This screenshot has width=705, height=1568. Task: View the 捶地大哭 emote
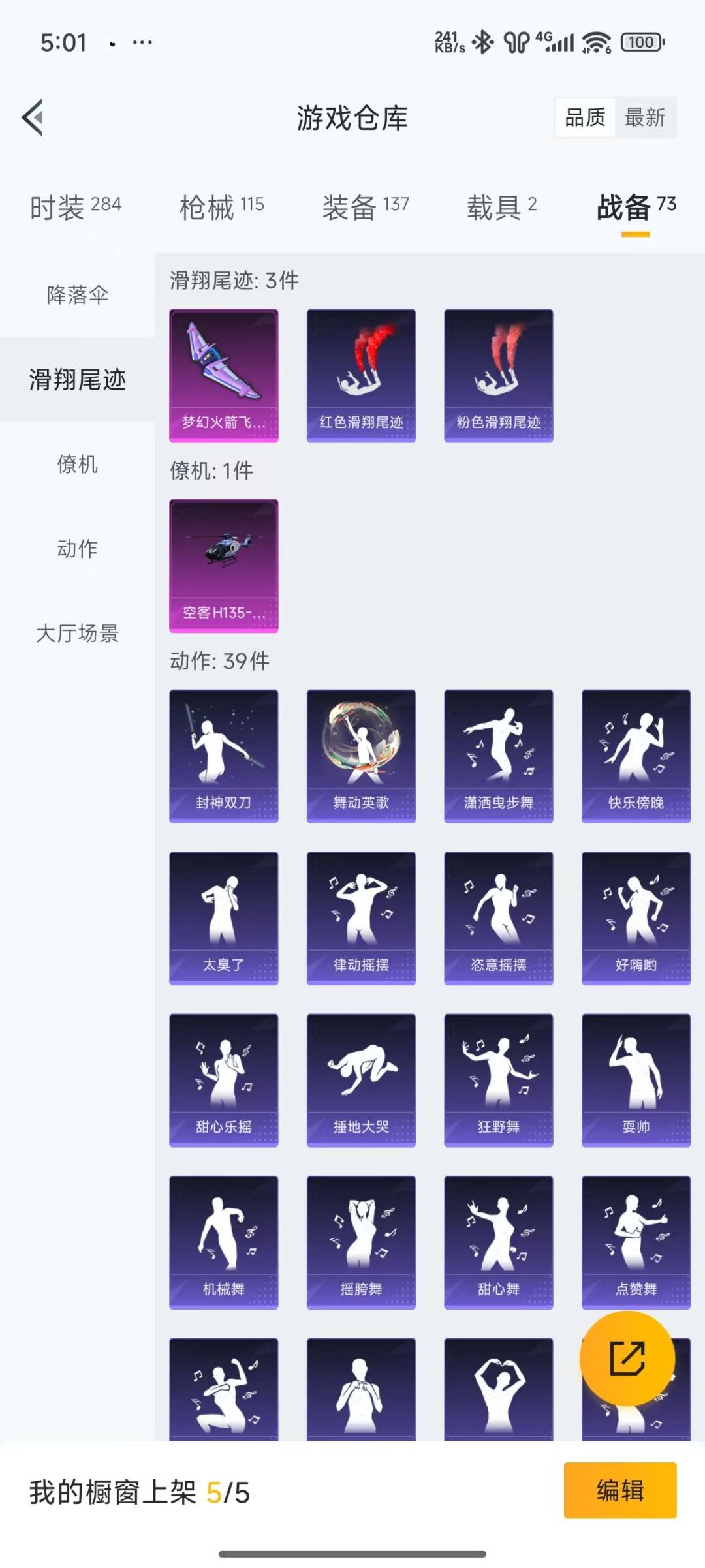click(x=361, y=1080)
